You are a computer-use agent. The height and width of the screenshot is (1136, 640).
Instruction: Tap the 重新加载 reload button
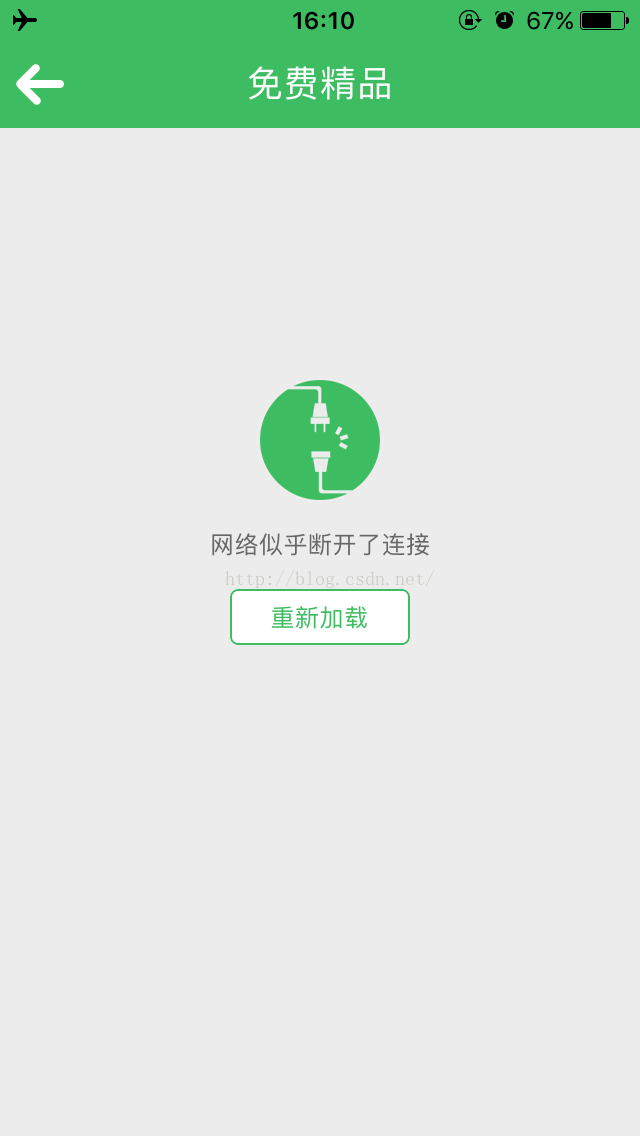(320, 617)
